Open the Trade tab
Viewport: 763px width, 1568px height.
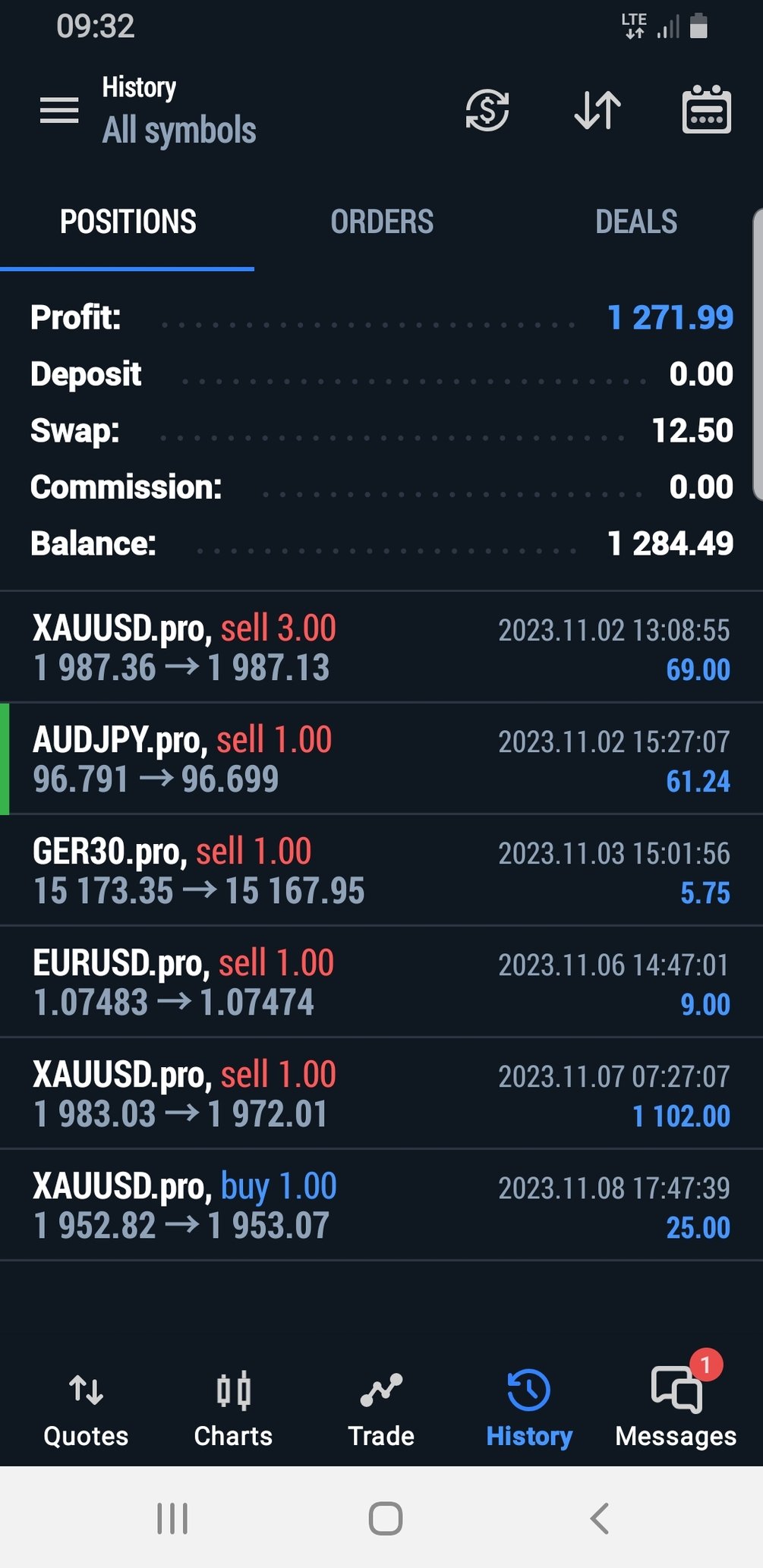pos(381,1409)
